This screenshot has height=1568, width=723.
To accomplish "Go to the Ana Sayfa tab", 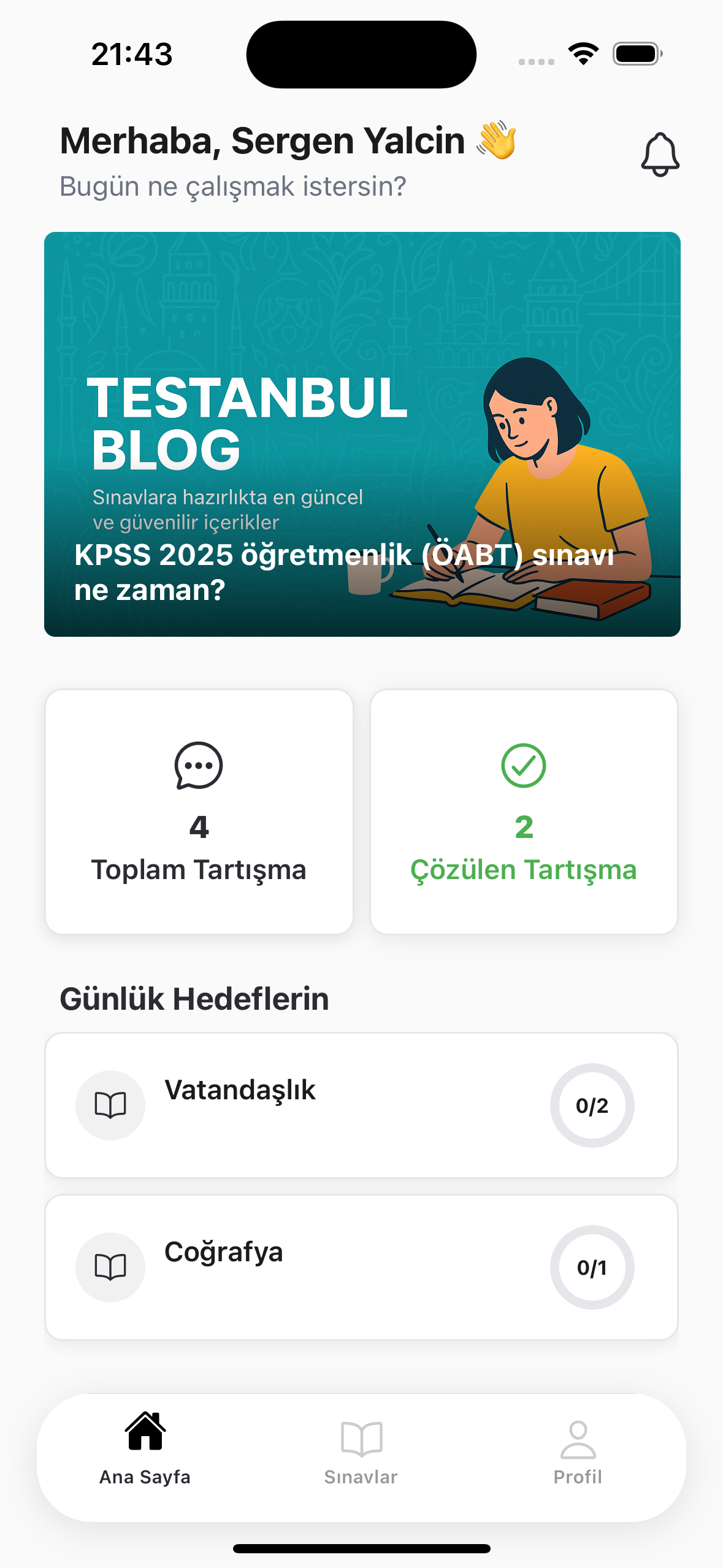I will pyautogui.click(x=145, y=1448).
